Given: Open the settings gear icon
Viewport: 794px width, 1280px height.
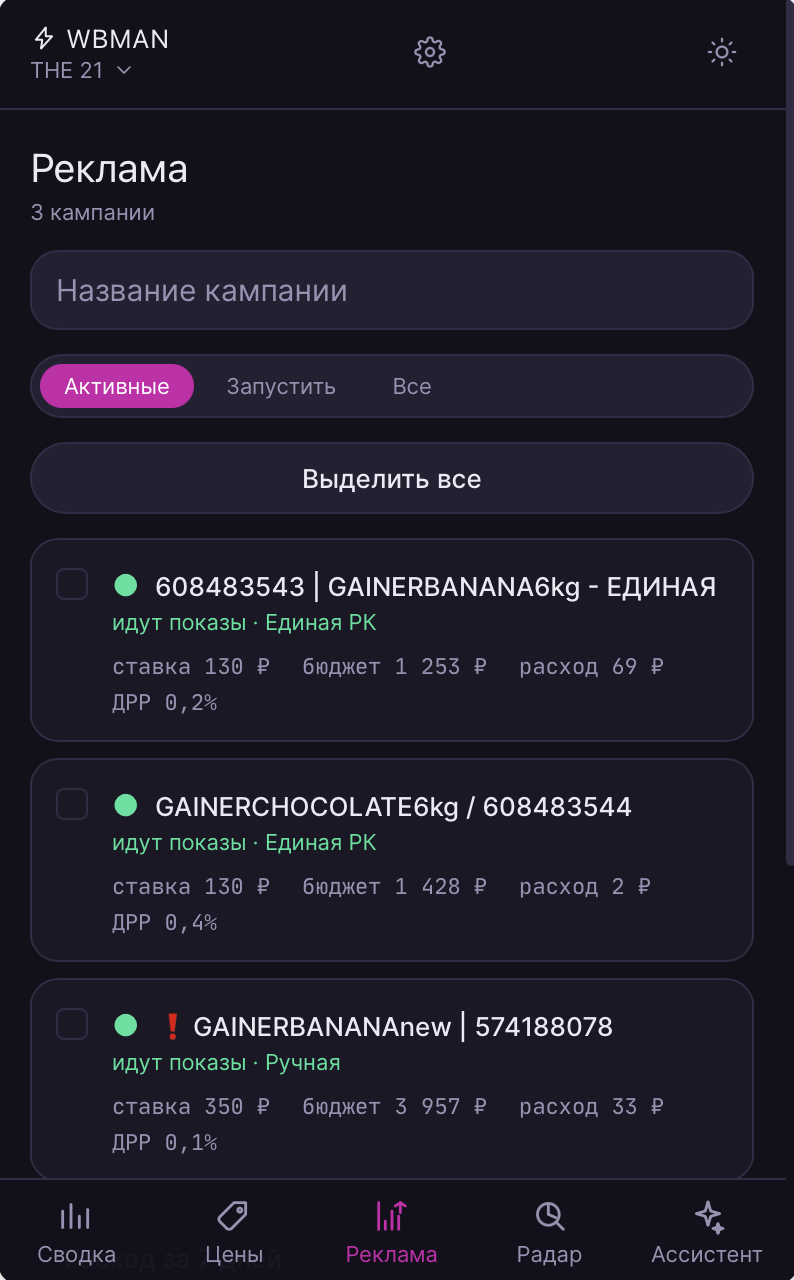Looking at the screenshot, I should [430, 52].
